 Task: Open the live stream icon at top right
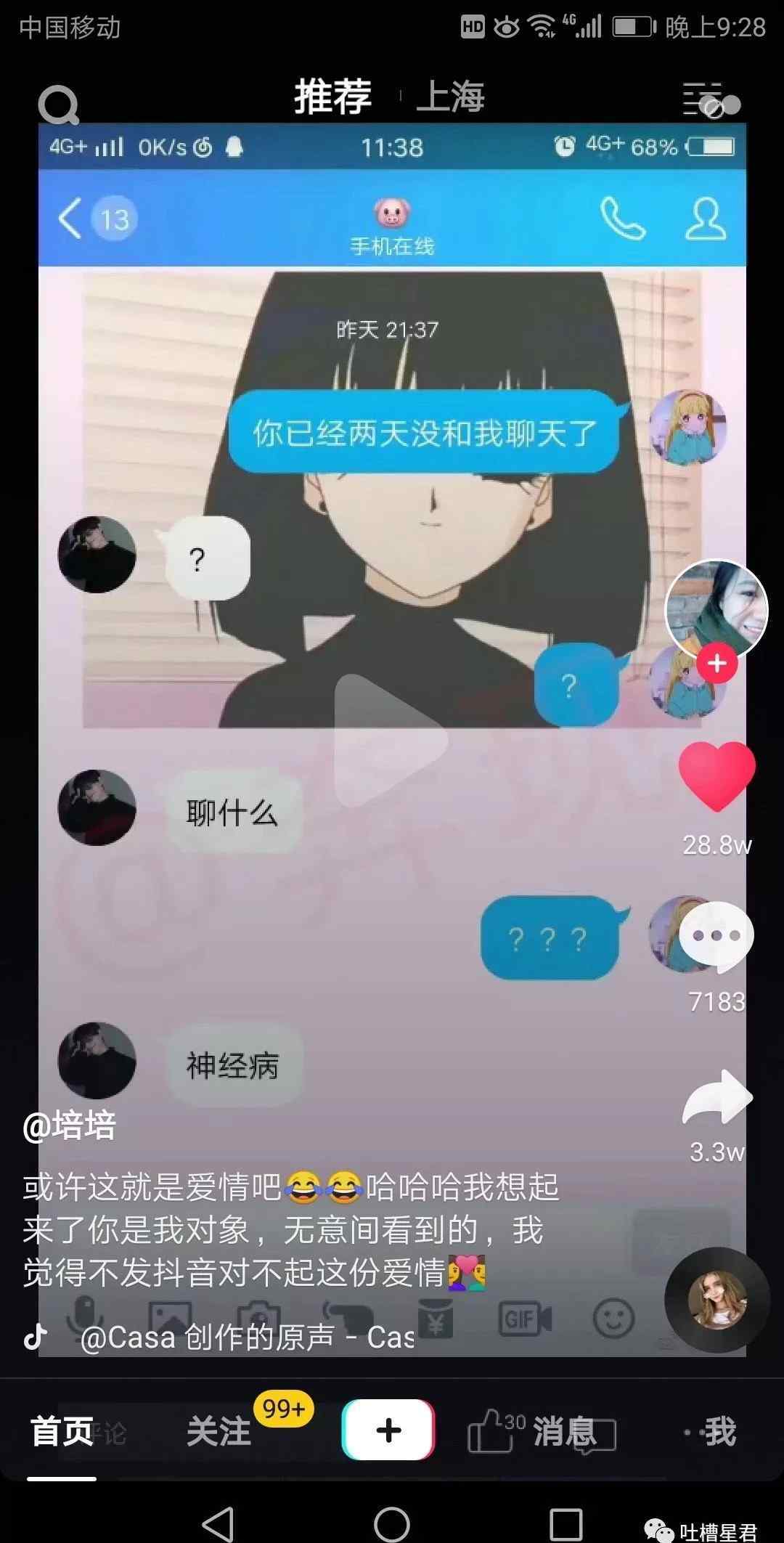(710, 100)
